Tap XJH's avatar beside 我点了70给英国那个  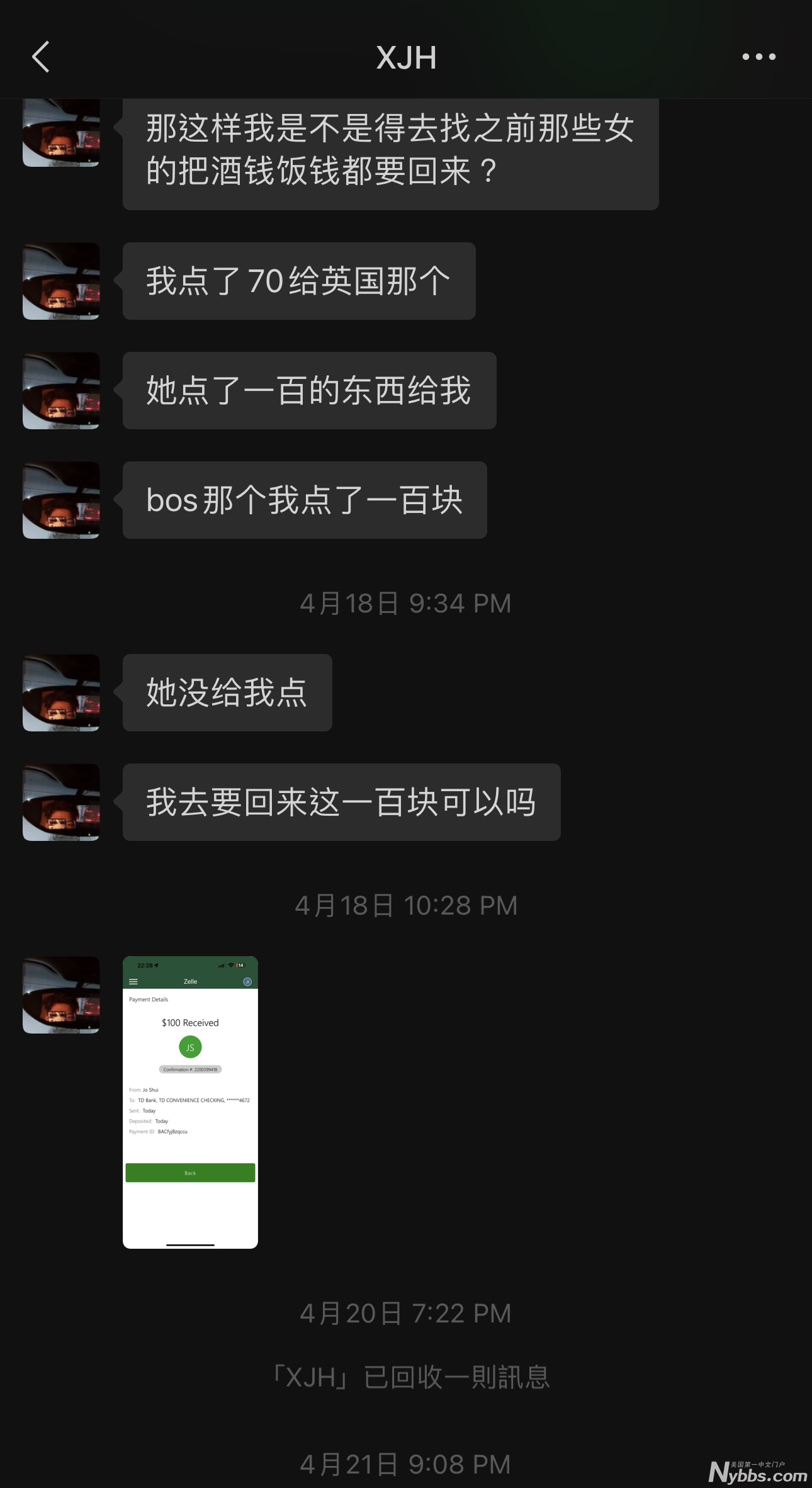[61, 281]
